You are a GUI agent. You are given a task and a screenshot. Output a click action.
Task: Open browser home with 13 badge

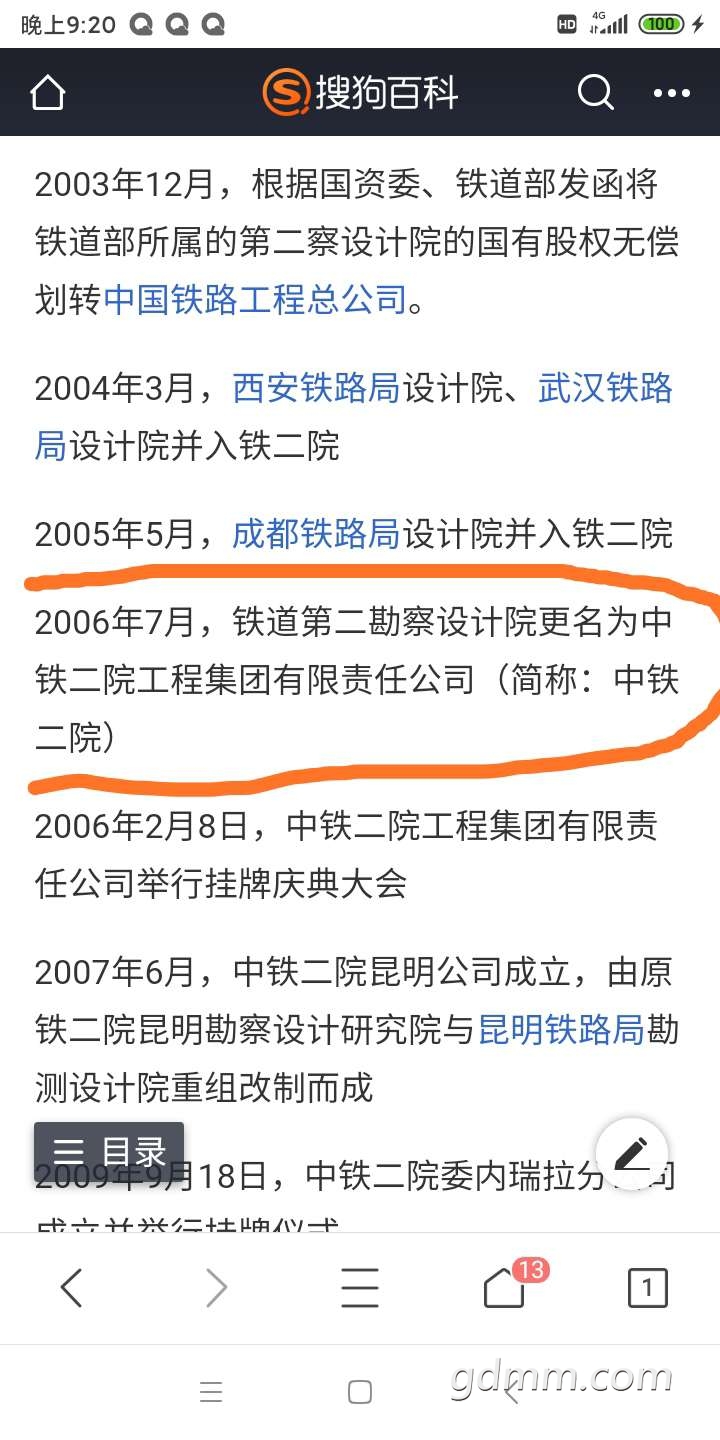[504, 1288]
